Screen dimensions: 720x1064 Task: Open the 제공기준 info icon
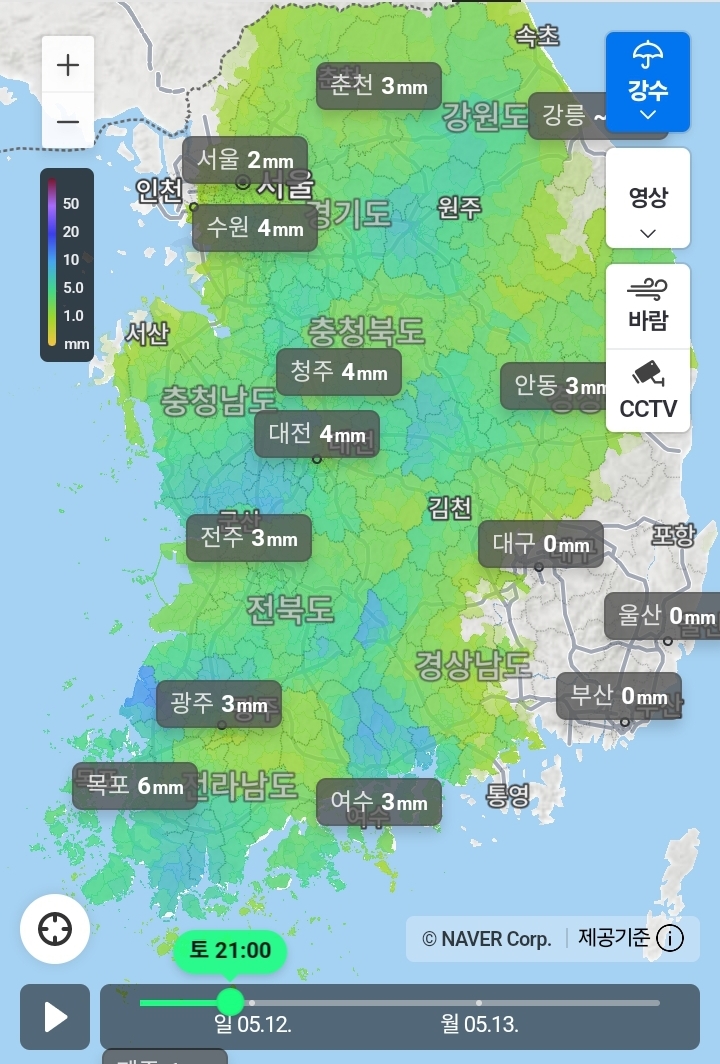coord(670,938)
